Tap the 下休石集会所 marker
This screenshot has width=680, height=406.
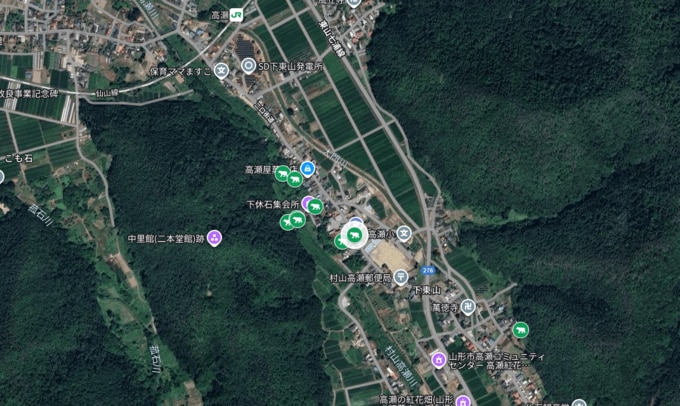point(307,203)
